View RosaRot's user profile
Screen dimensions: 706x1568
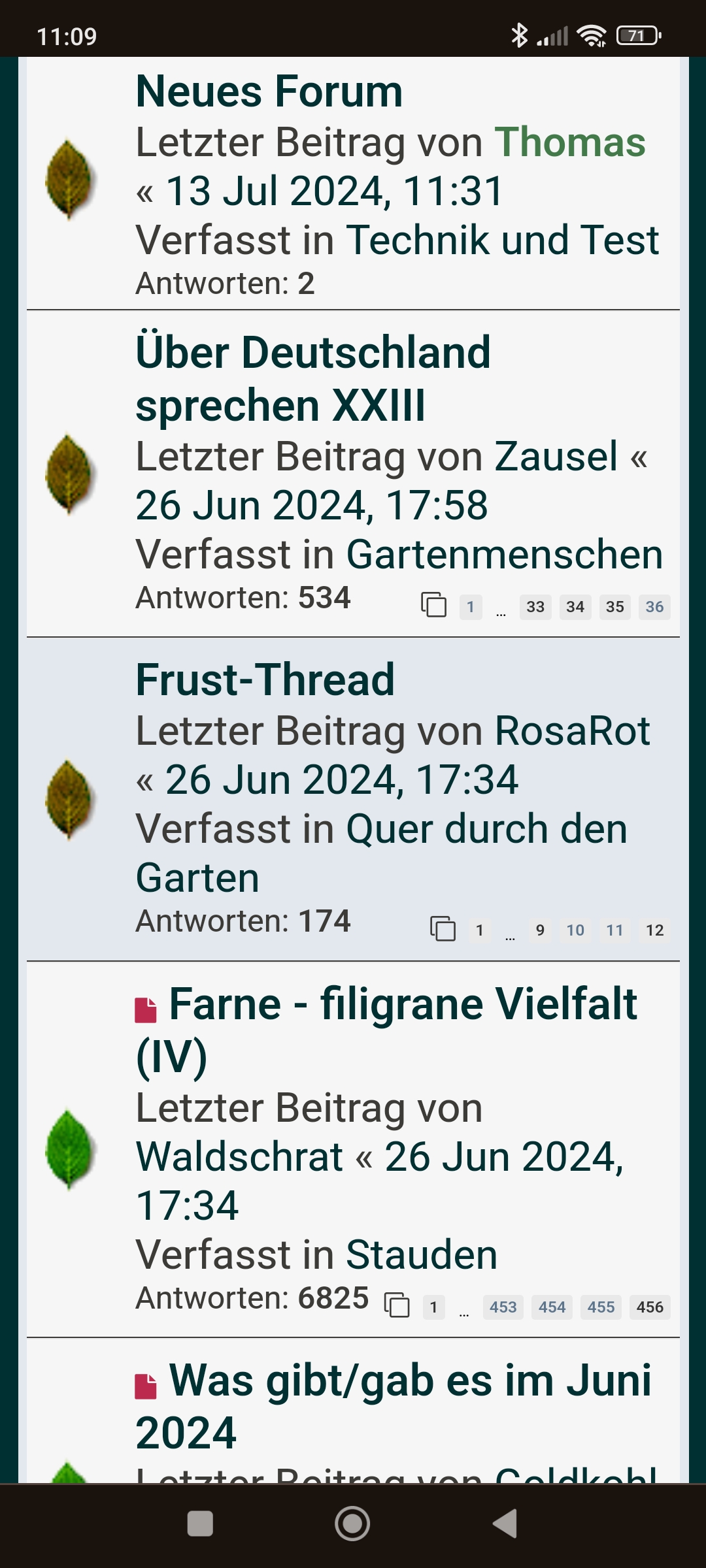572,730
